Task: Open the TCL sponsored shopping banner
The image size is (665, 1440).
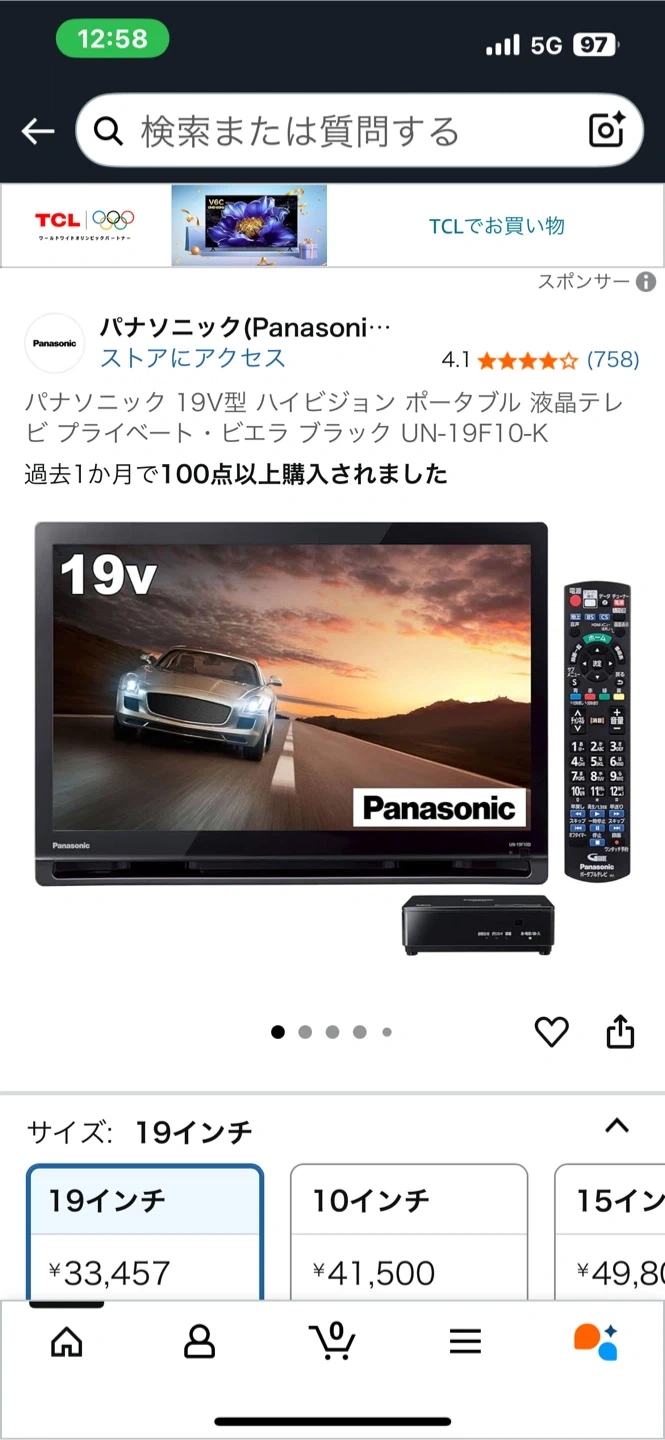Action: [332, 225]
